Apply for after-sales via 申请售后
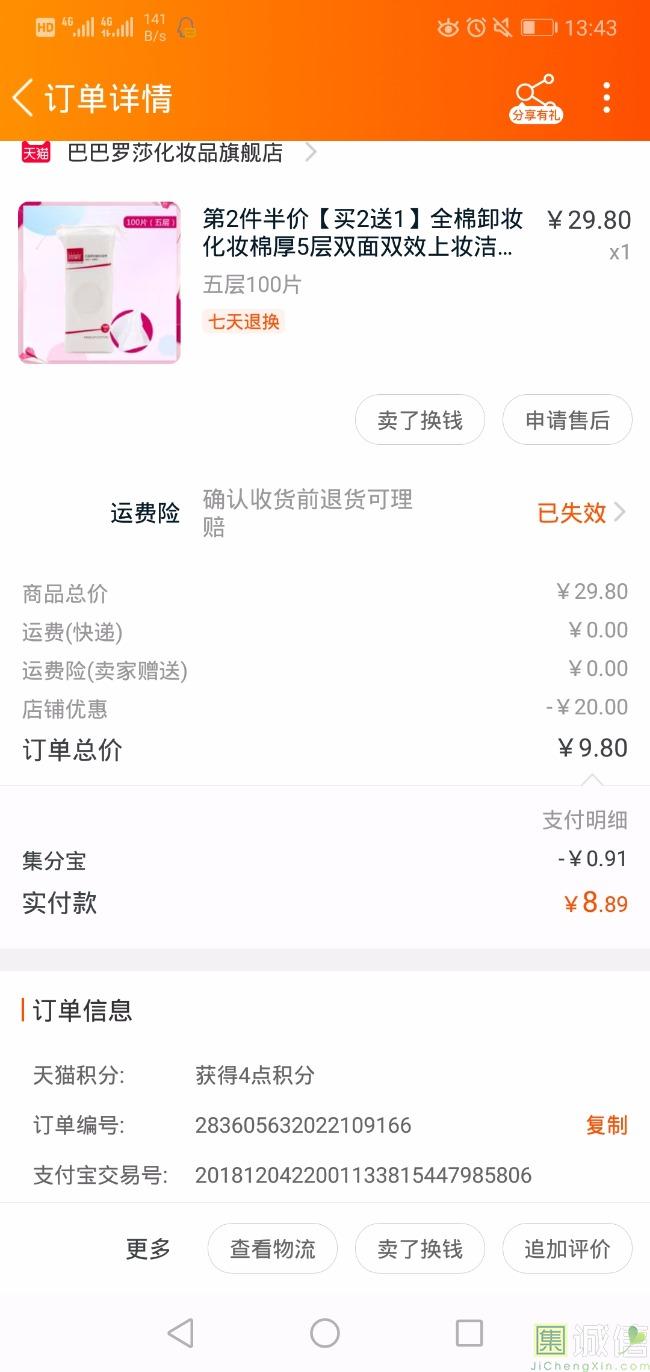650x1372 pixels. [567, 421]
